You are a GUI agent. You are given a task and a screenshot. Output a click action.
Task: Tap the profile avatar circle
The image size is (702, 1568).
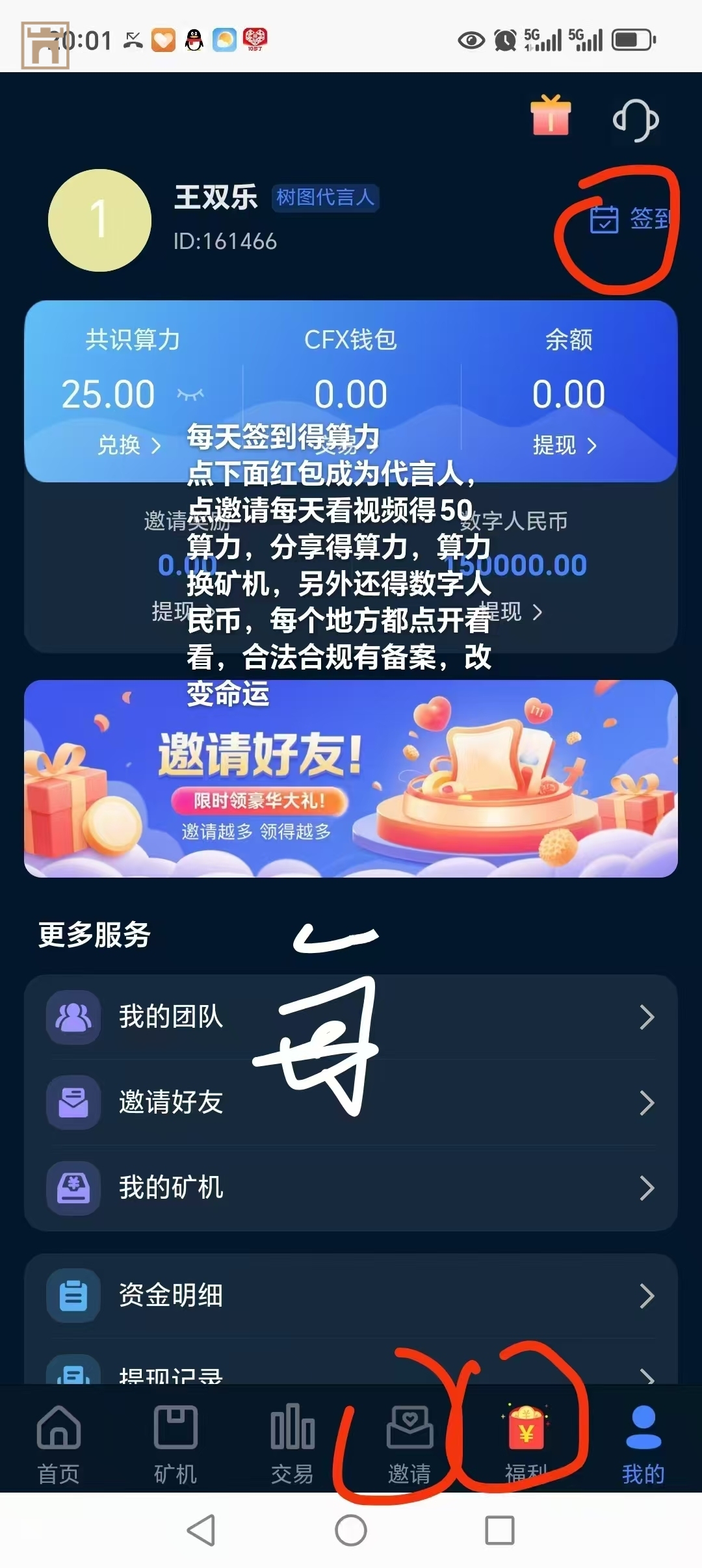point(100,220)
